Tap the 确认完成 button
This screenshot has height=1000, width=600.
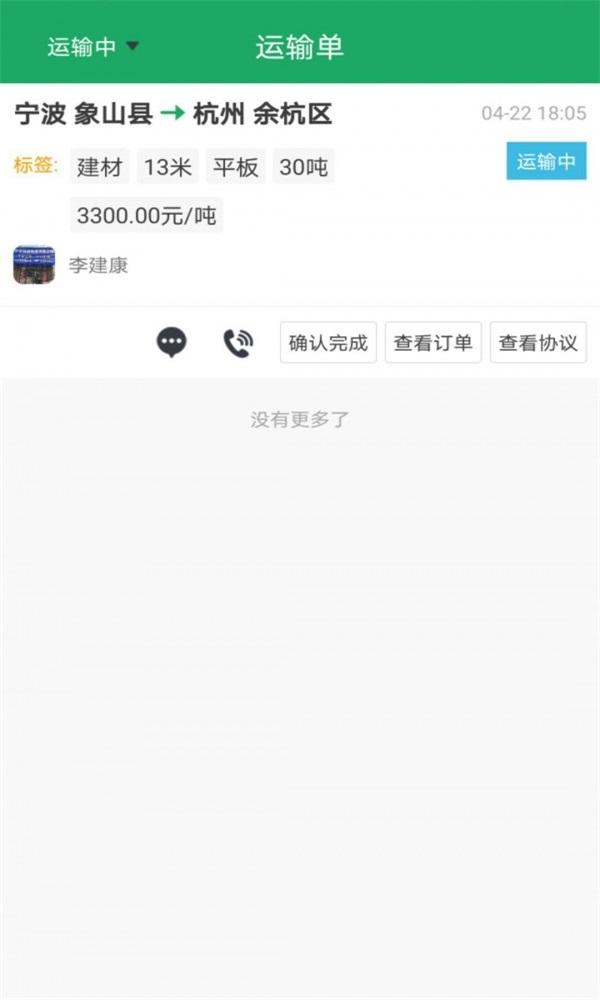tap(328, 343)
